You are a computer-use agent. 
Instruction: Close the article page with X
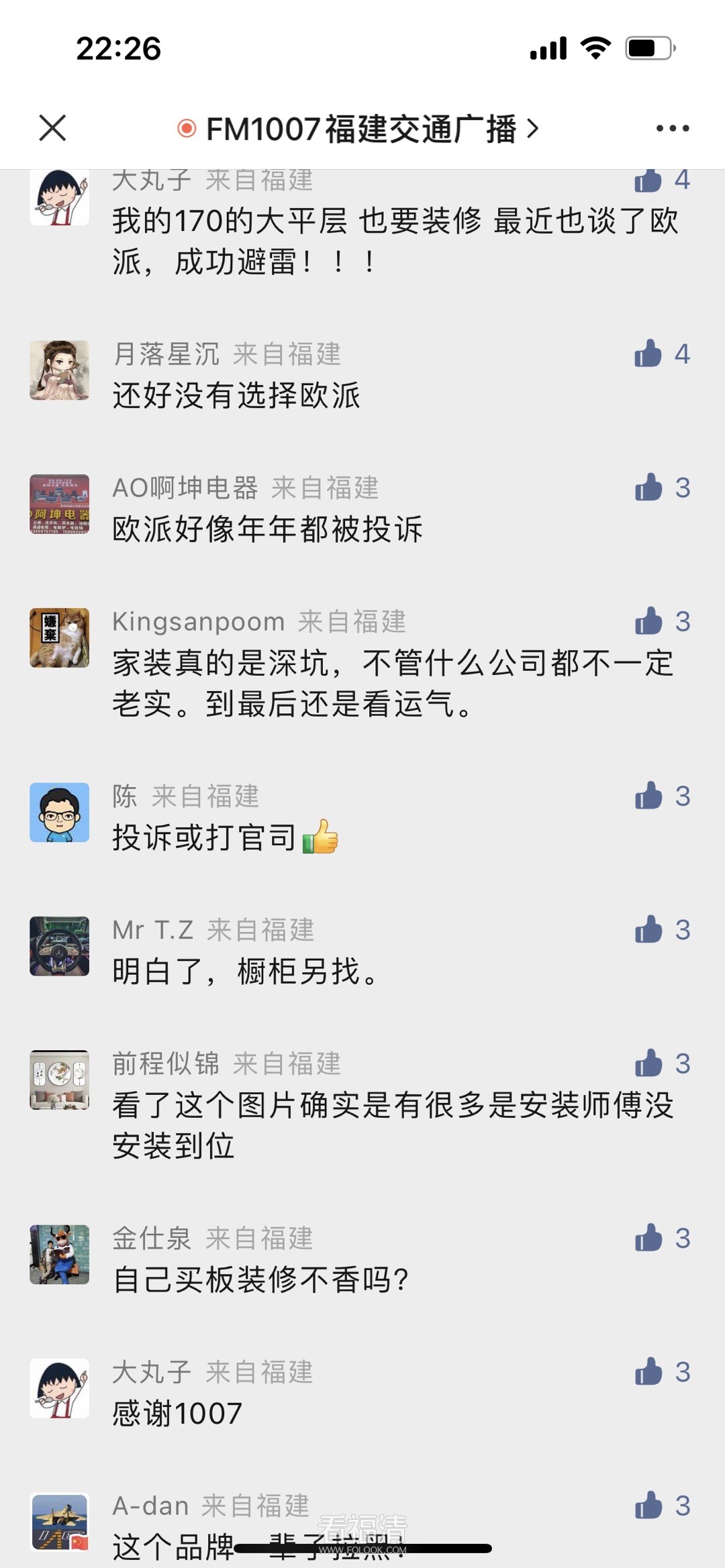point(52,127)
